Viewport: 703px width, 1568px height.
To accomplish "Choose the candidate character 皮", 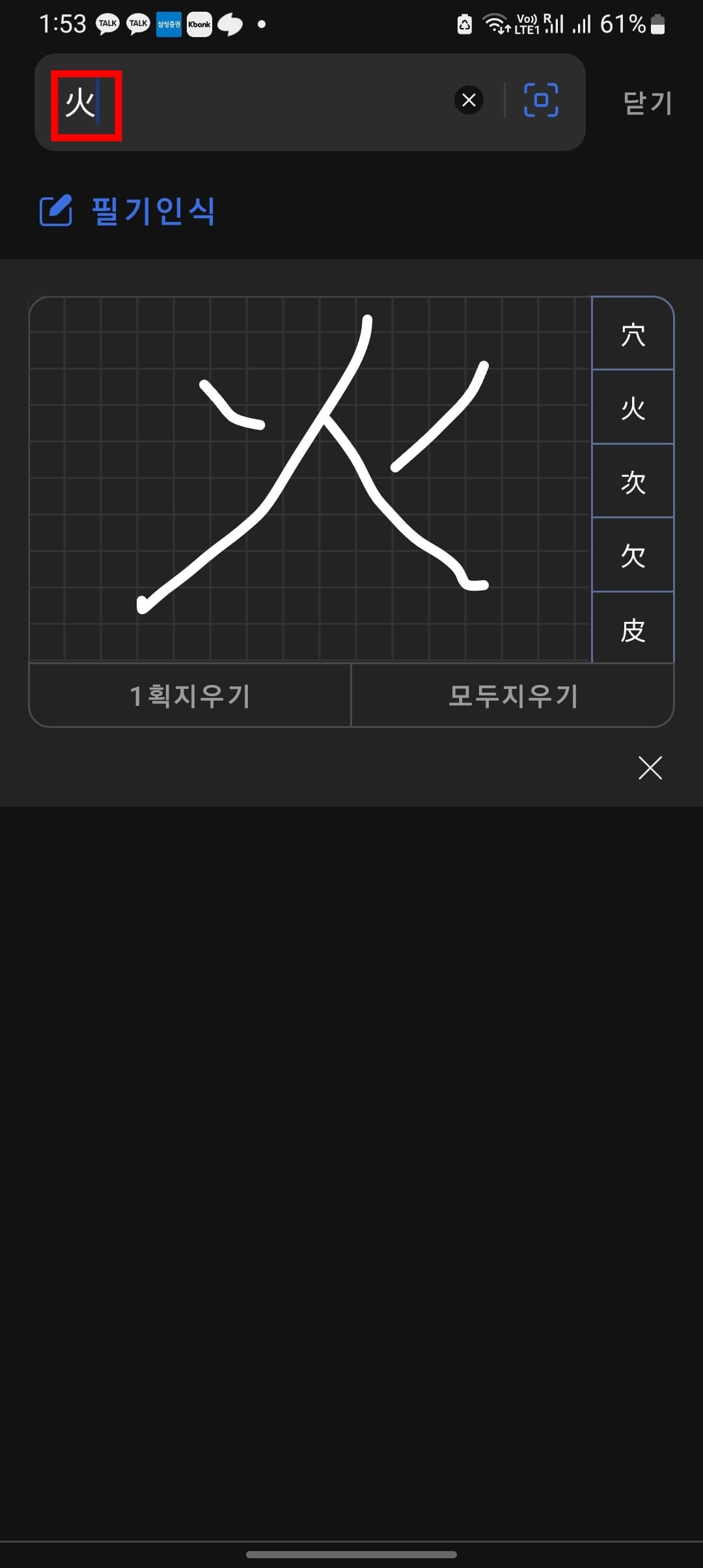I will (x=633, y=629).
